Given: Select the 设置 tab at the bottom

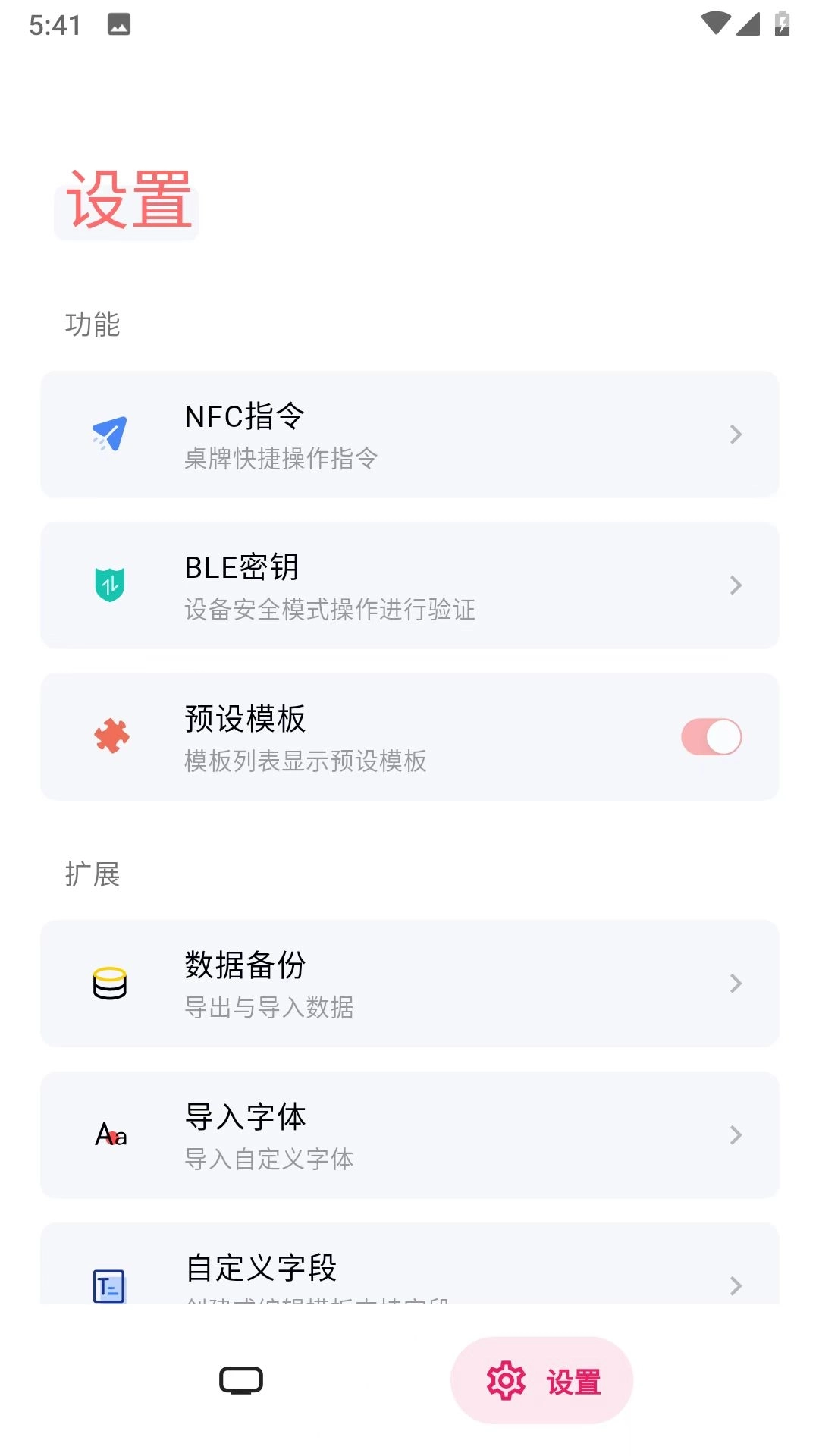Looking at the screenshot, I should [x=541, y=1382].
